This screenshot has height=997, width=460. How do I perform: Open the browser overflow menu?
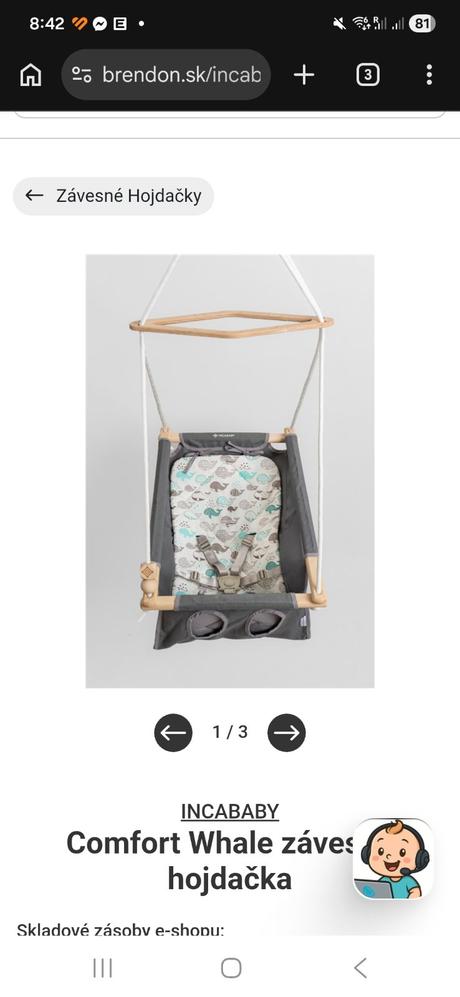click(429, 75)
